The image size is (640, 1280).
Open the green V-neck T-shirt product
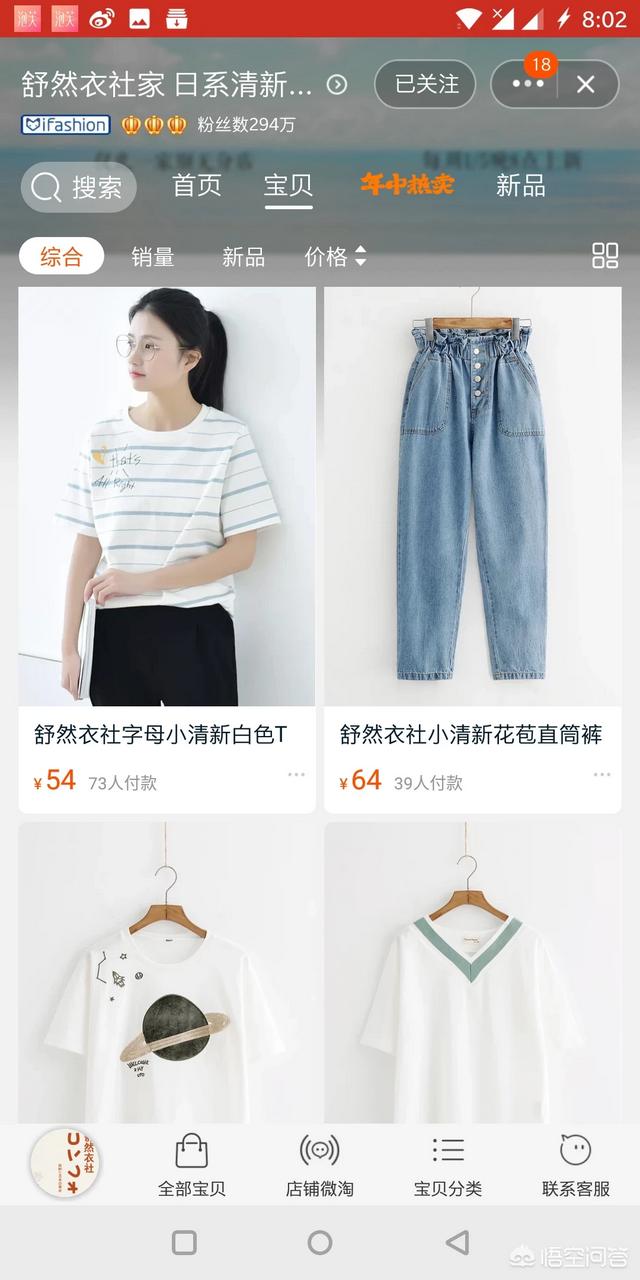(x=472, y=980)
